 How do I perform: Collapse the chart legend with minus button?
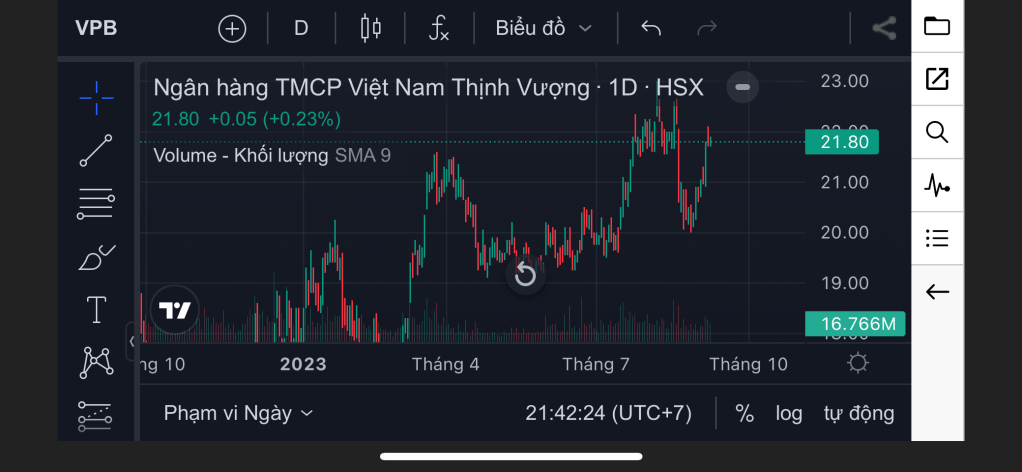click(743, 87)
